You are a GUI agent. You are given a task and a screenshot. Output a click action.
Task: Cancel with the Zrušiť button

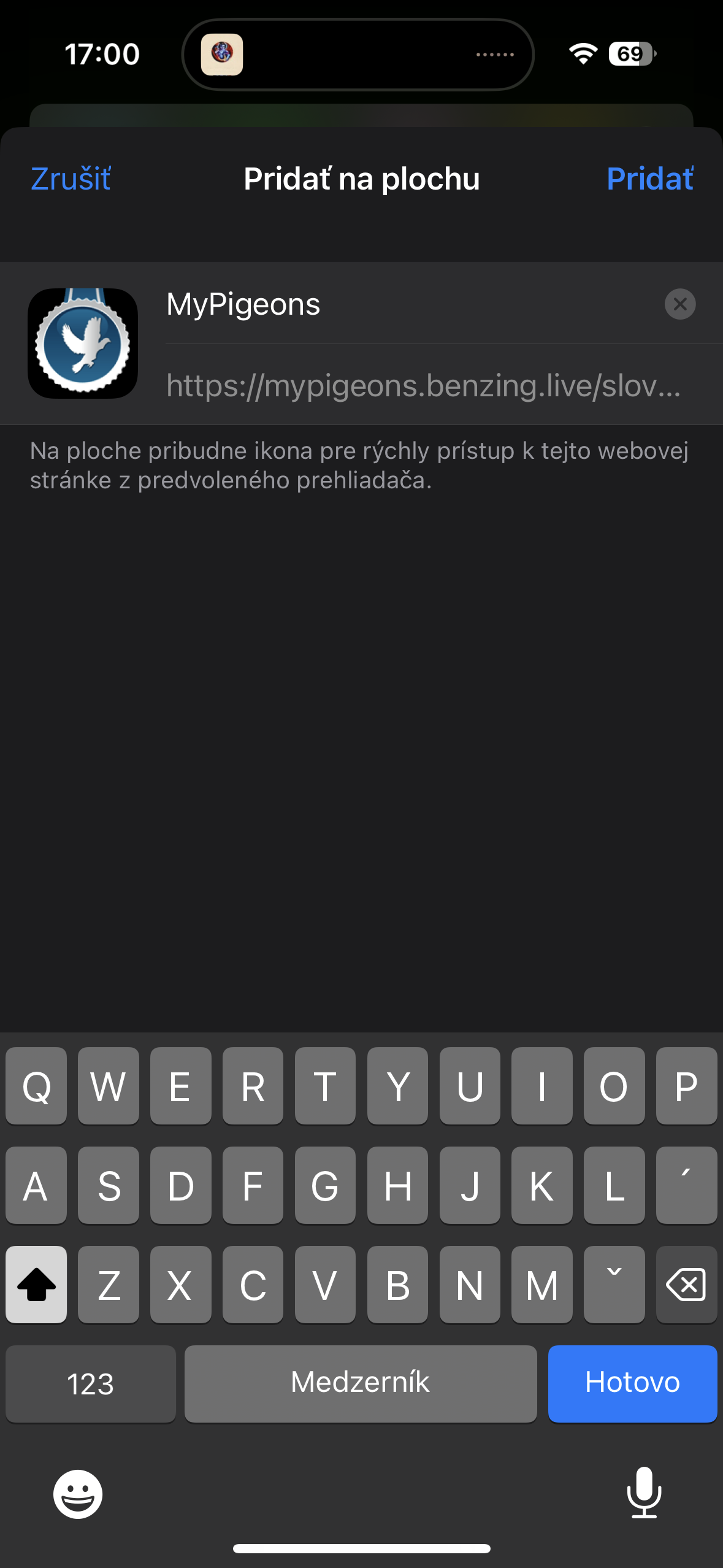(71, 179)
